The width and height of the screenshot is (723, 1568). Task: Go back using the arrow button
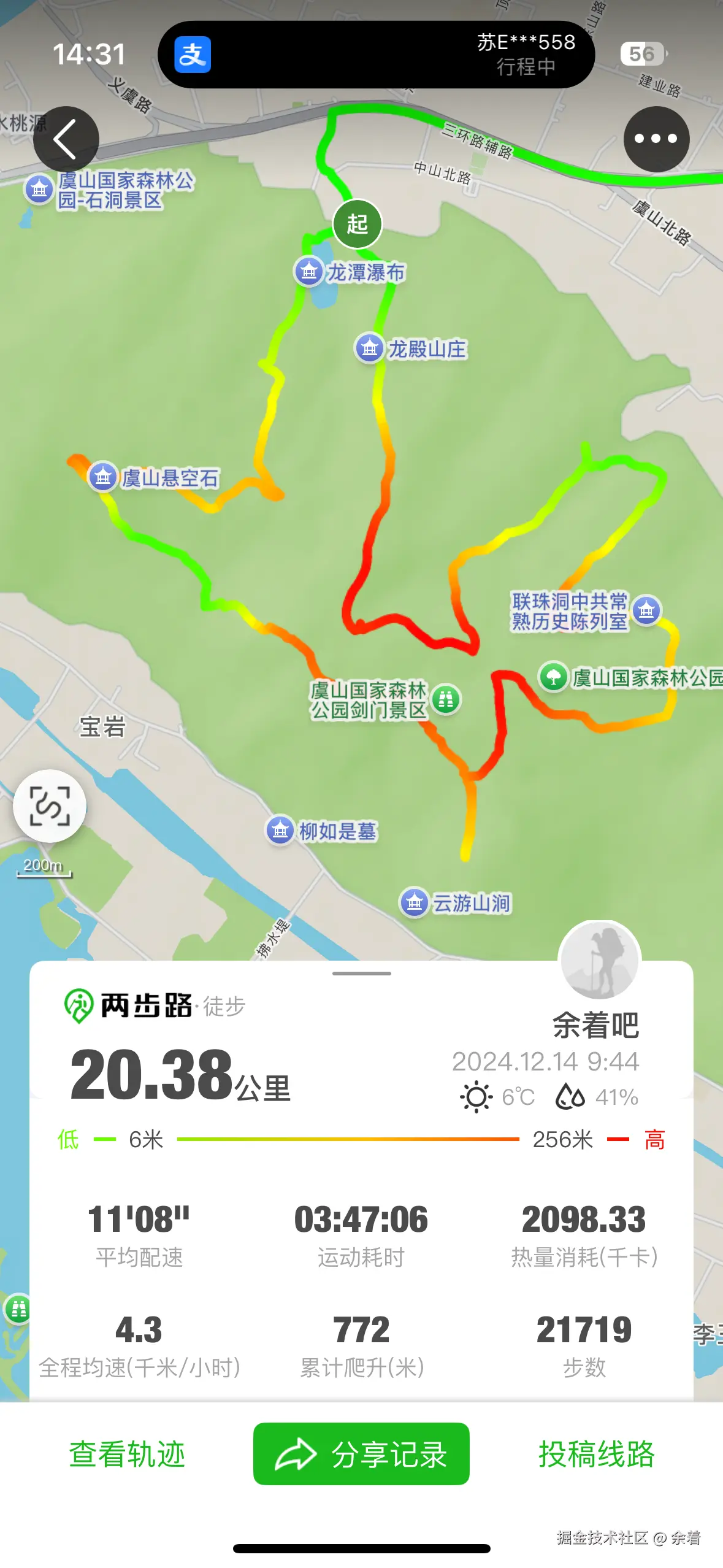click(66, 139)
